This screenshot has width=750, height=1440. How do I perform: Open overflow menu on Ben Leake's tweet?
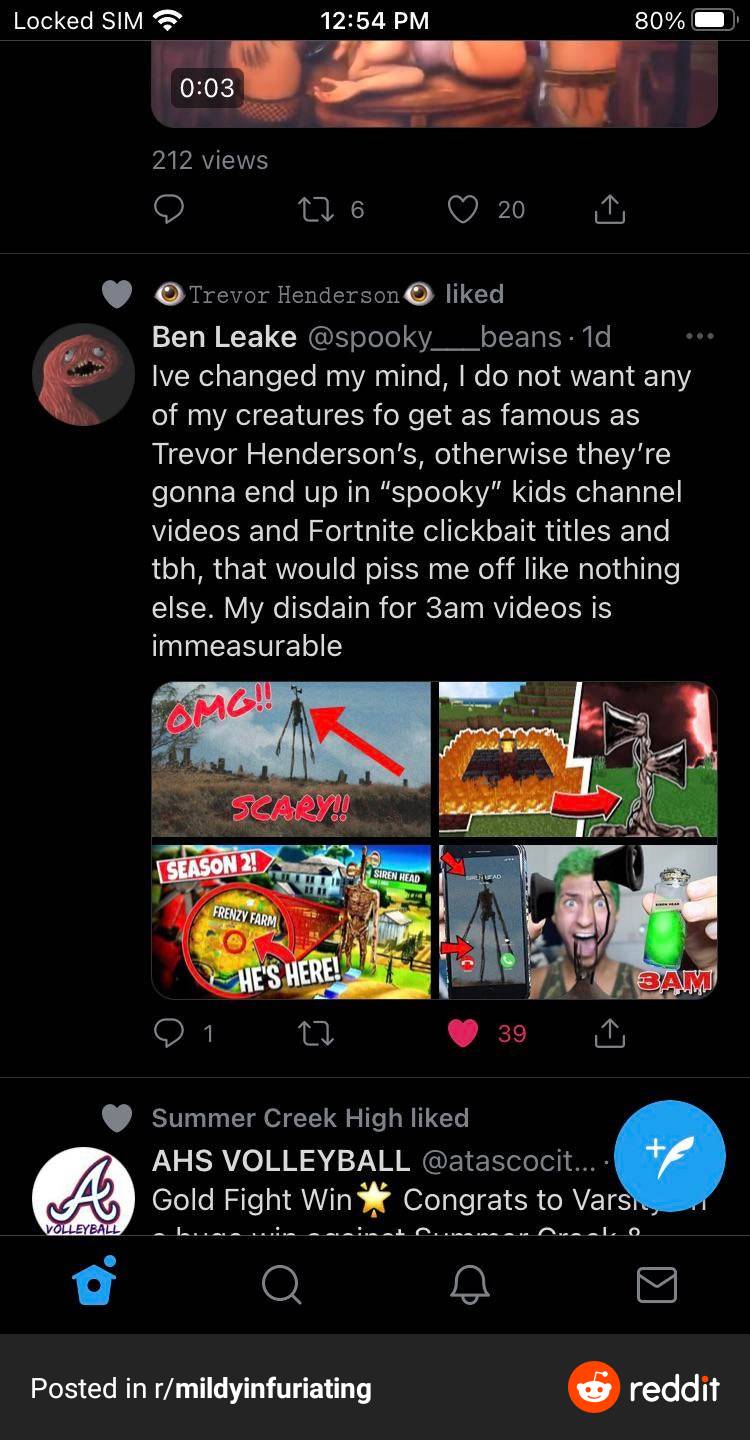pos(700,337)
